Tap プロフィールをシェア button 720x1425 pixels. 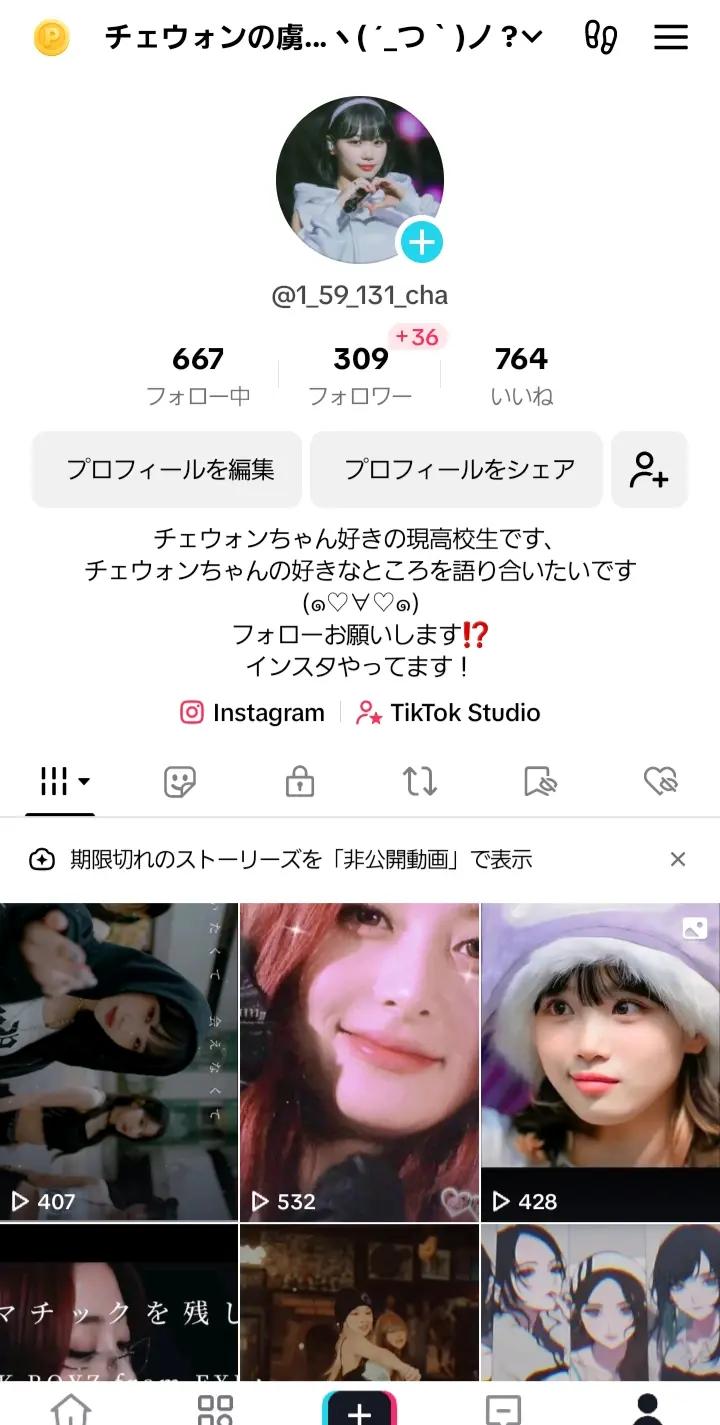click(457, 469)
